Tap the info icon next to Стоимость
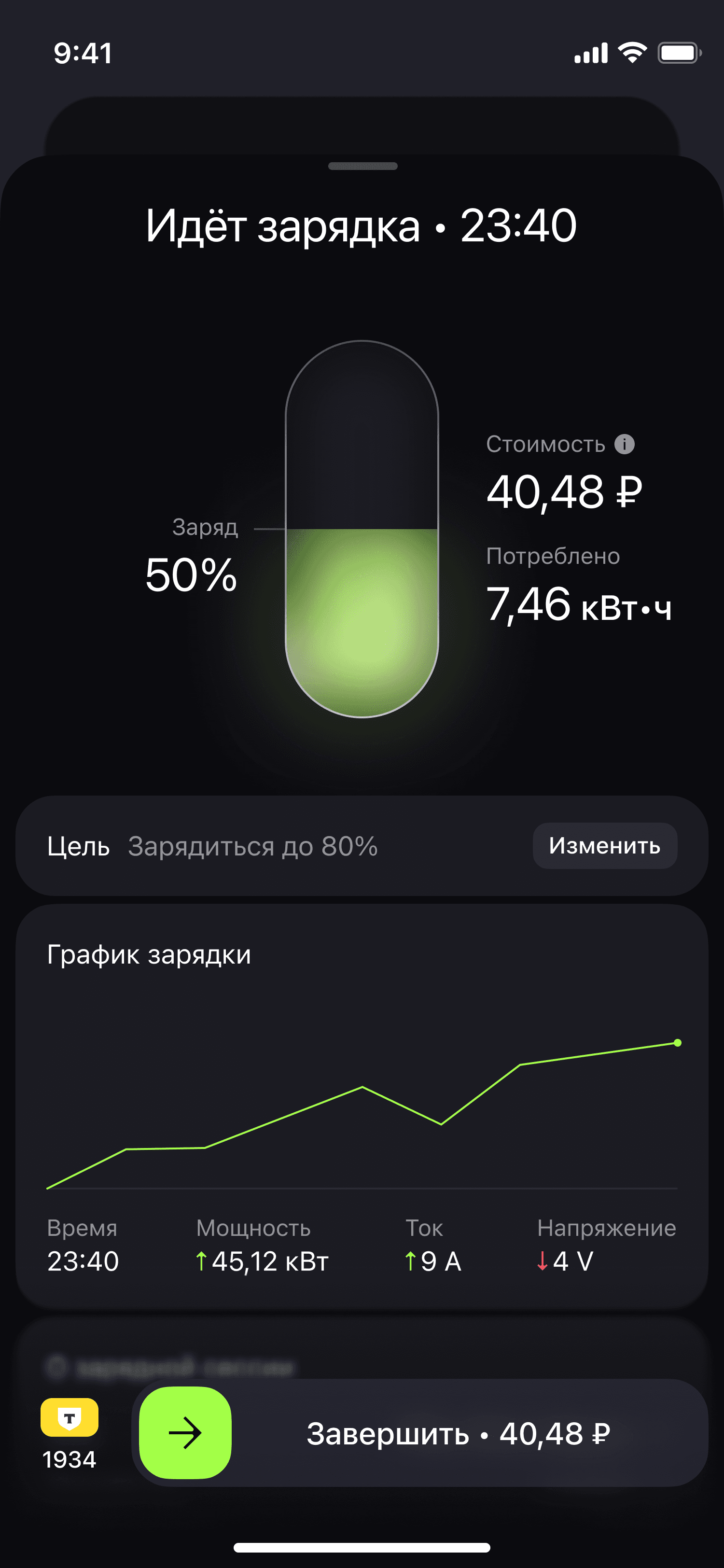The image size is (724, 1568). [624, 444]
